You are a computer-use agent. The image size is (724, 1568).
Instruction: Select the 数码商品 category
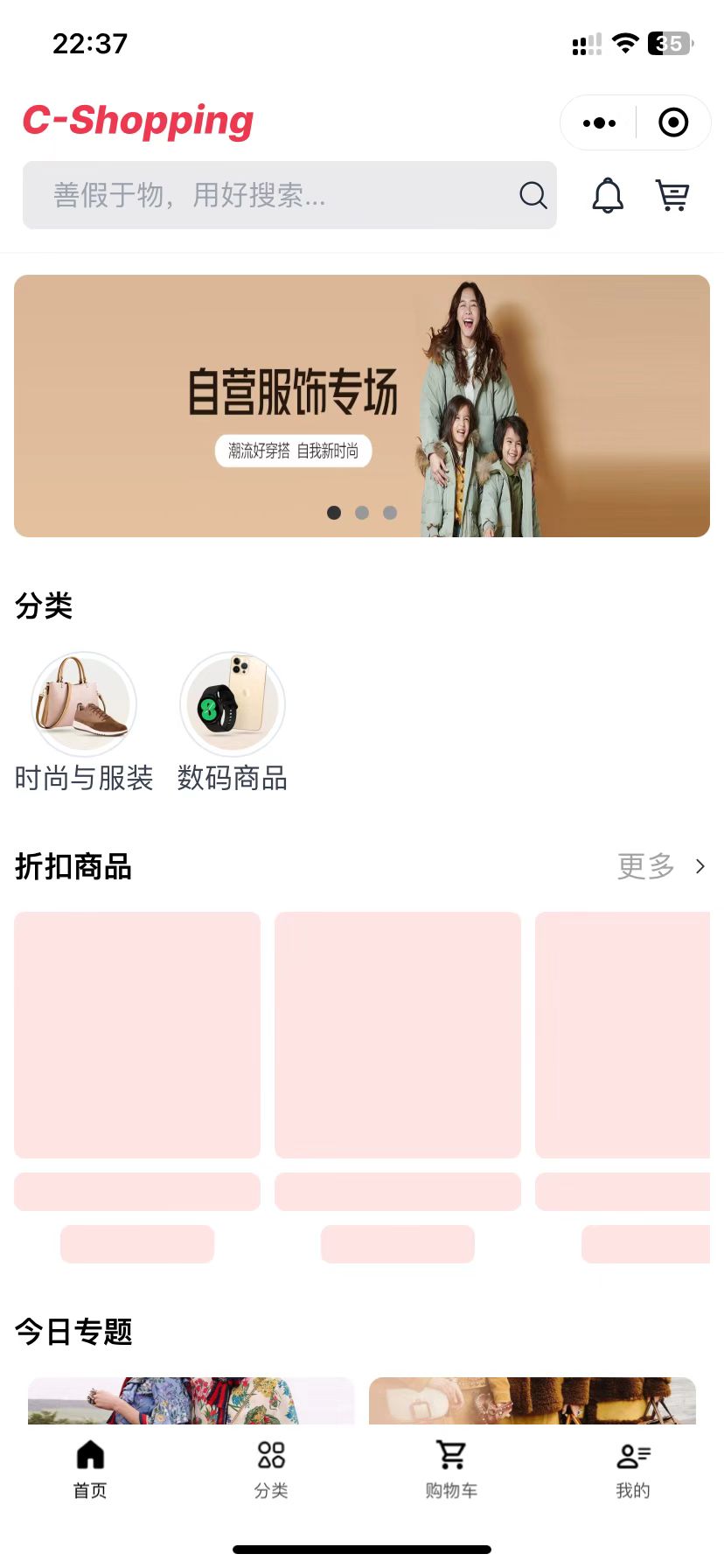point(233,723)
